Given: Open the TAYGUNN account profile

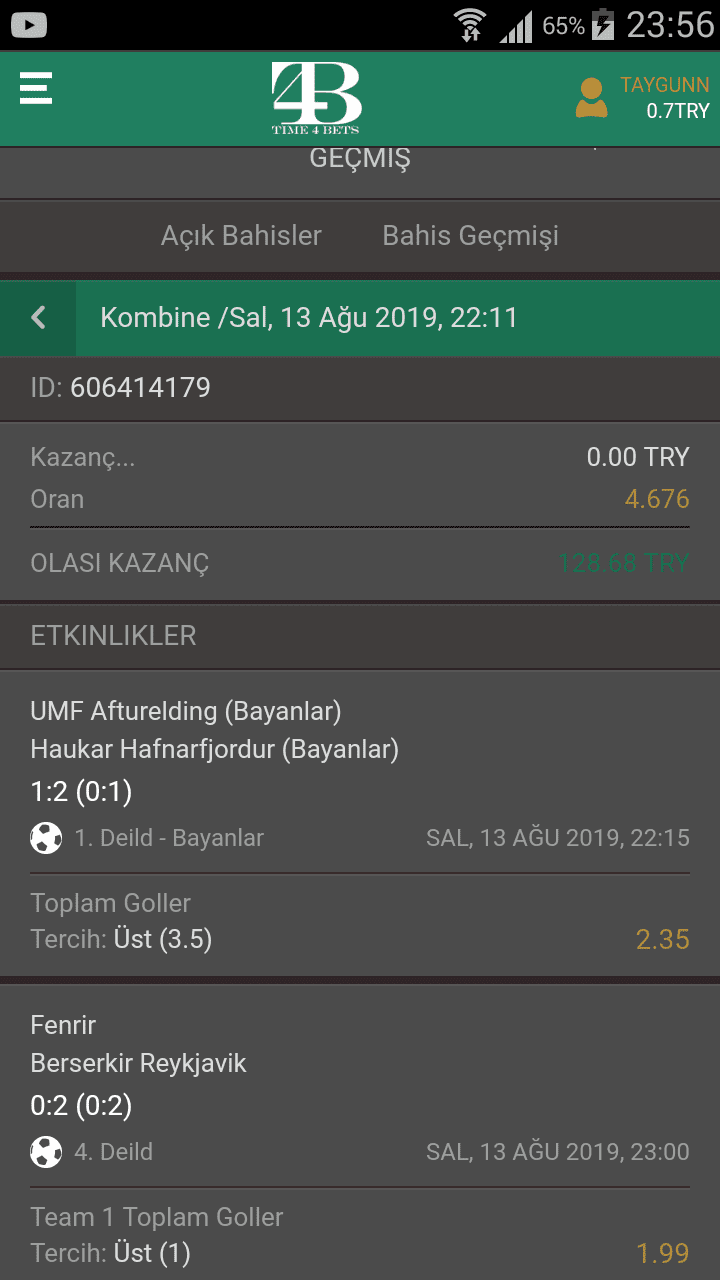Looking at the screenshot, I should coord(642,98).
